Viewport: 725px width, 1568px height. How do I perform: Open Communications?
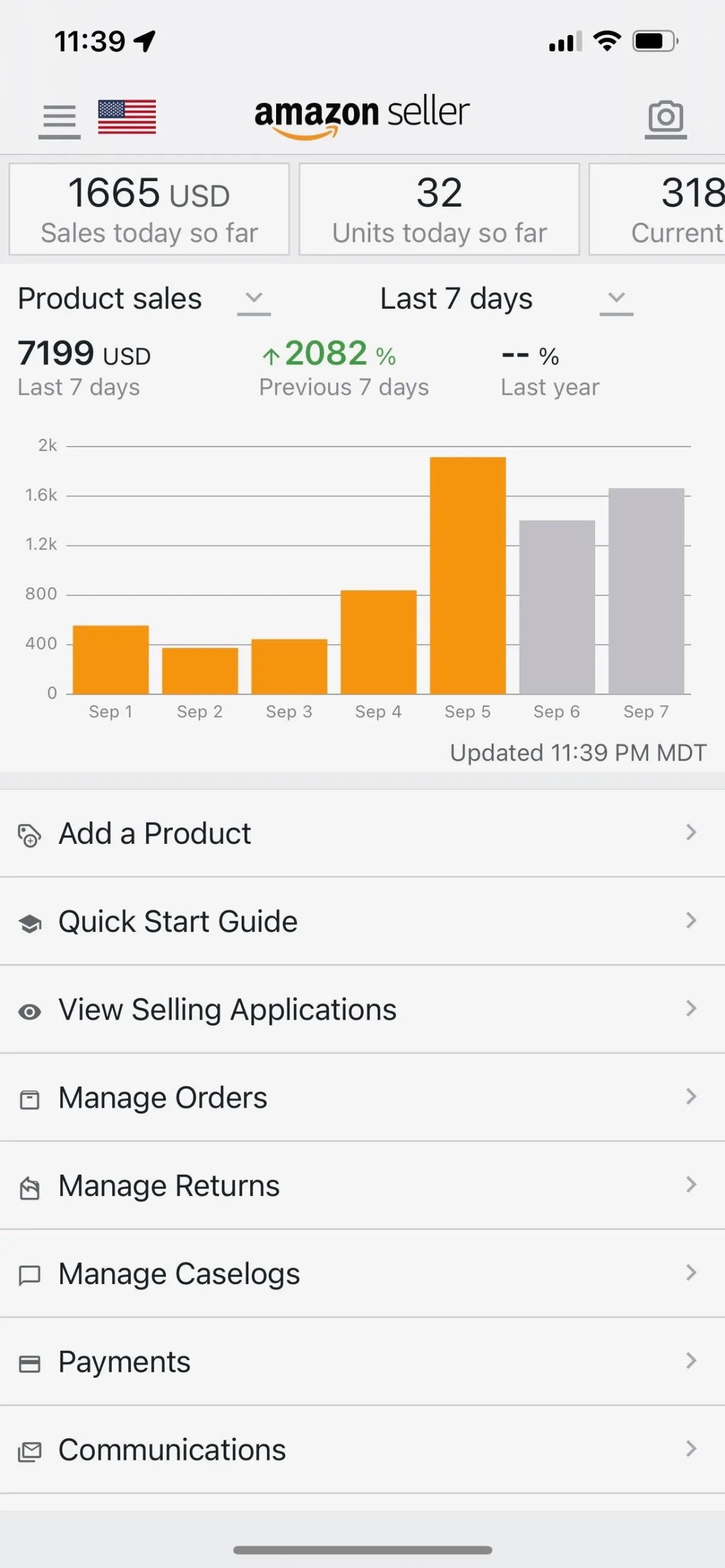362,1450
